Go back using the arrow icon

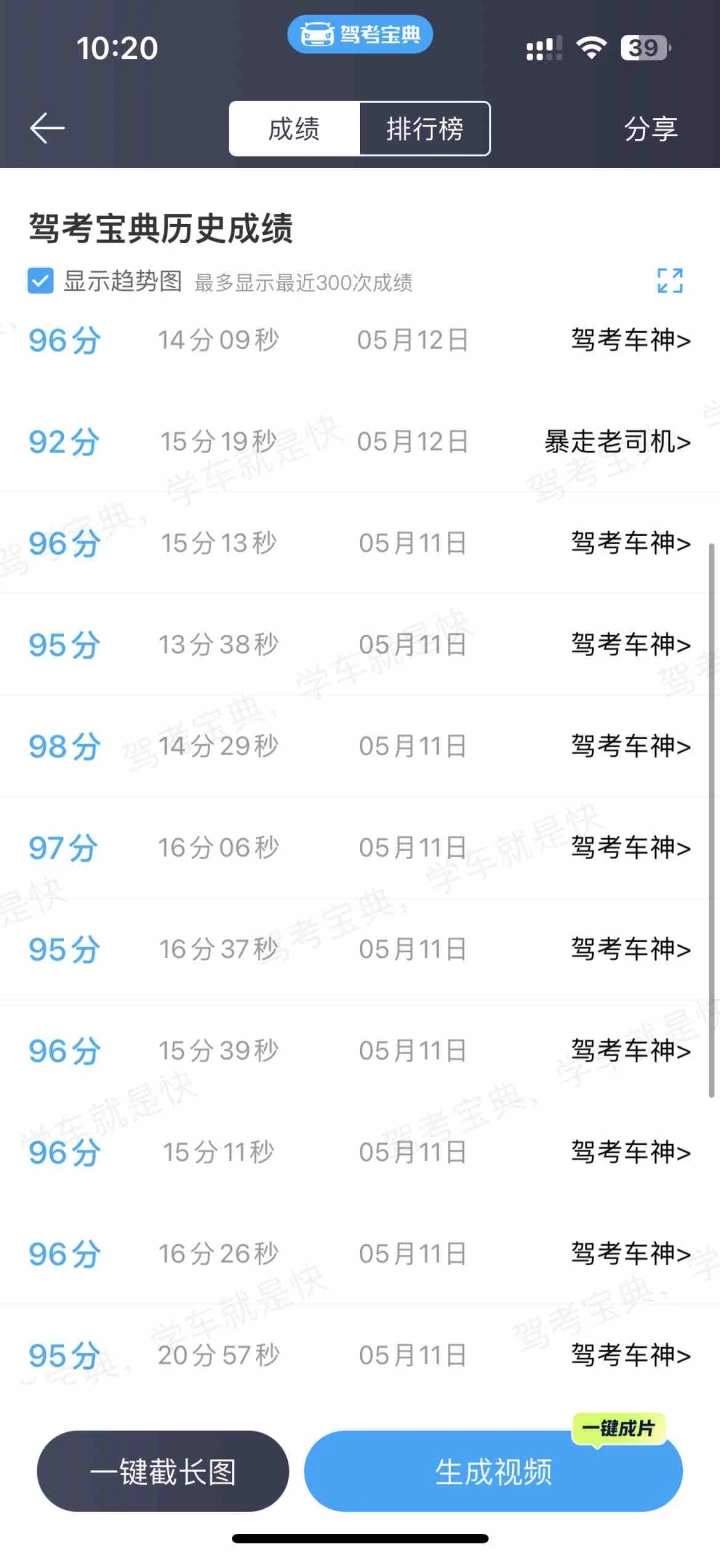coord(47,128)
